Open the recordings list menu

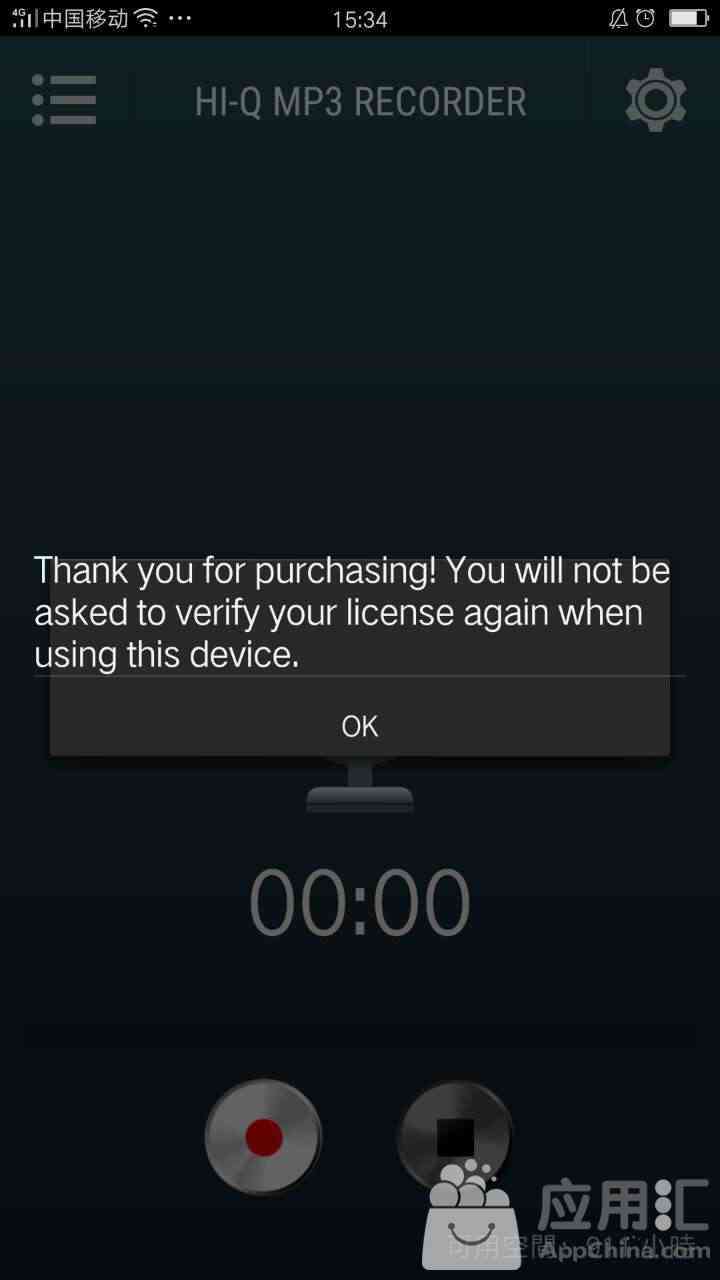click(x=64, y=101)
